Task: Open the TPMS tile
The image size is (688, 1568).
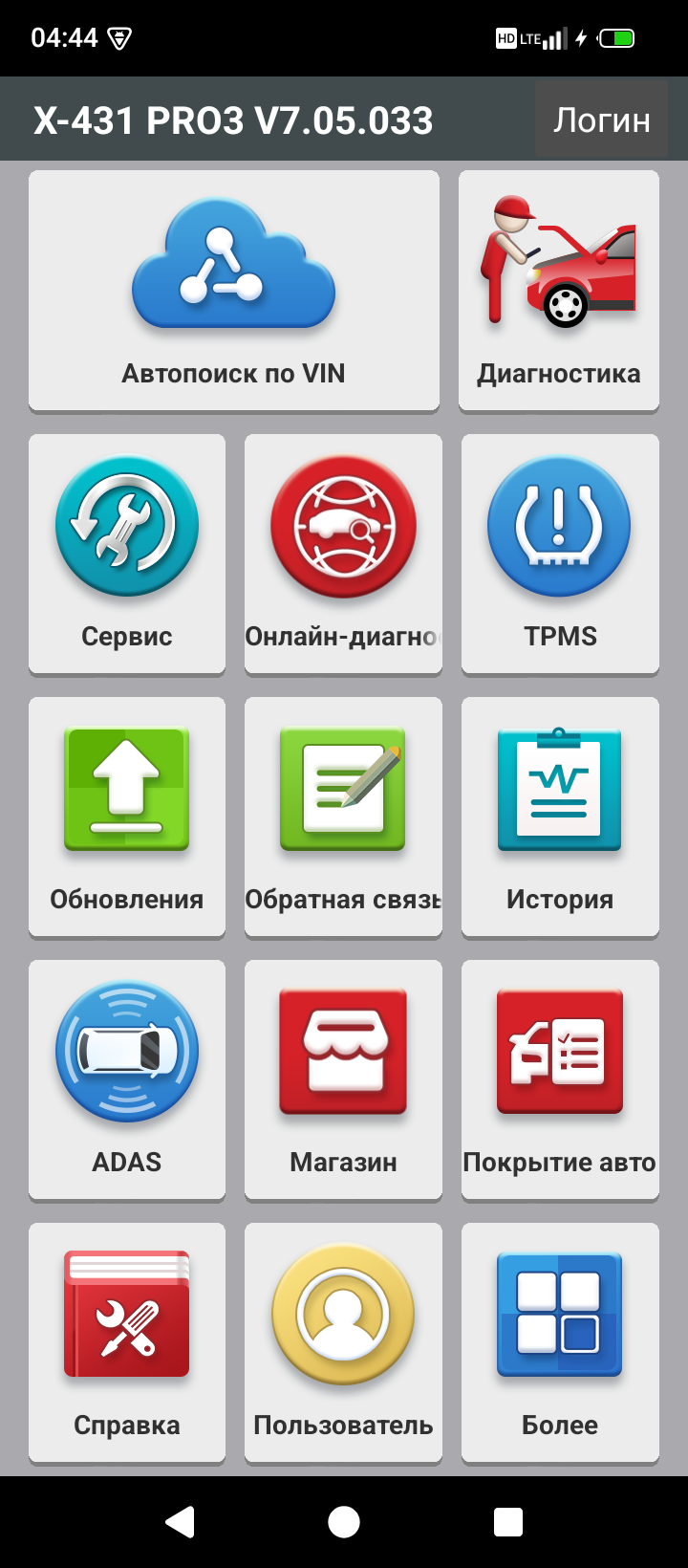Action: click(560, 555)
